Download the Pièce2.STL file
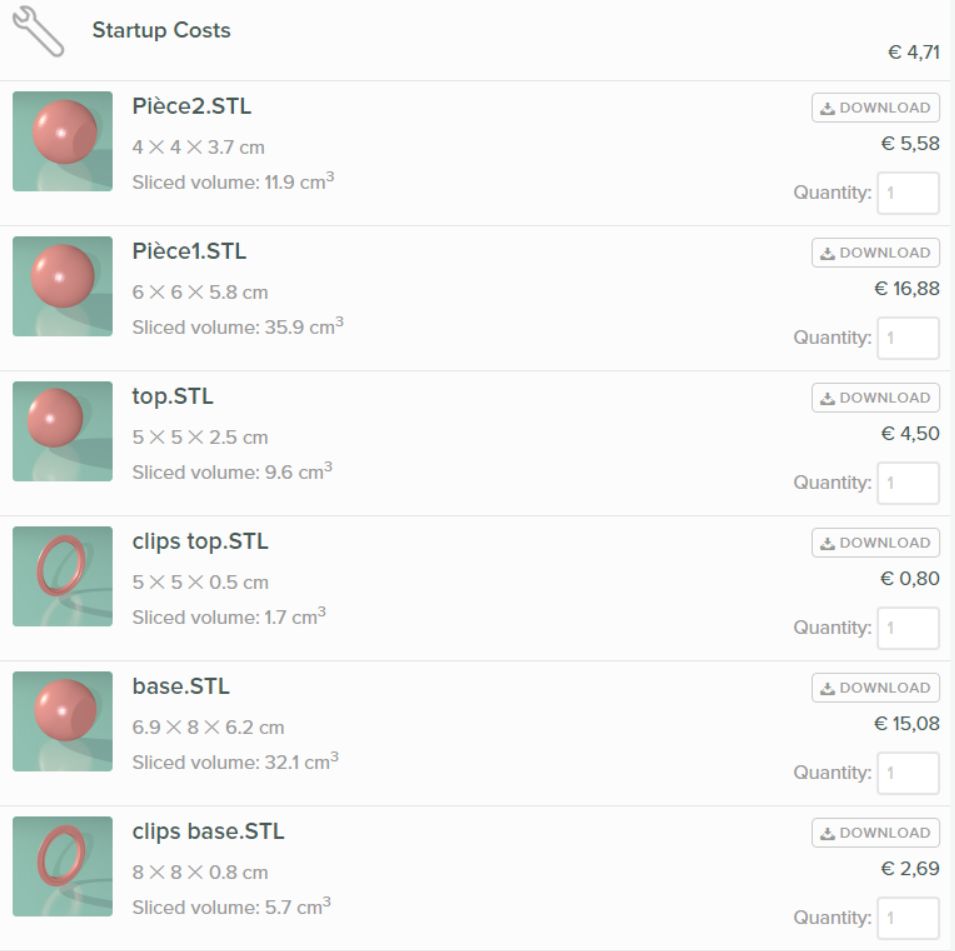Screen dimensions: 955x951 point(875,108)
